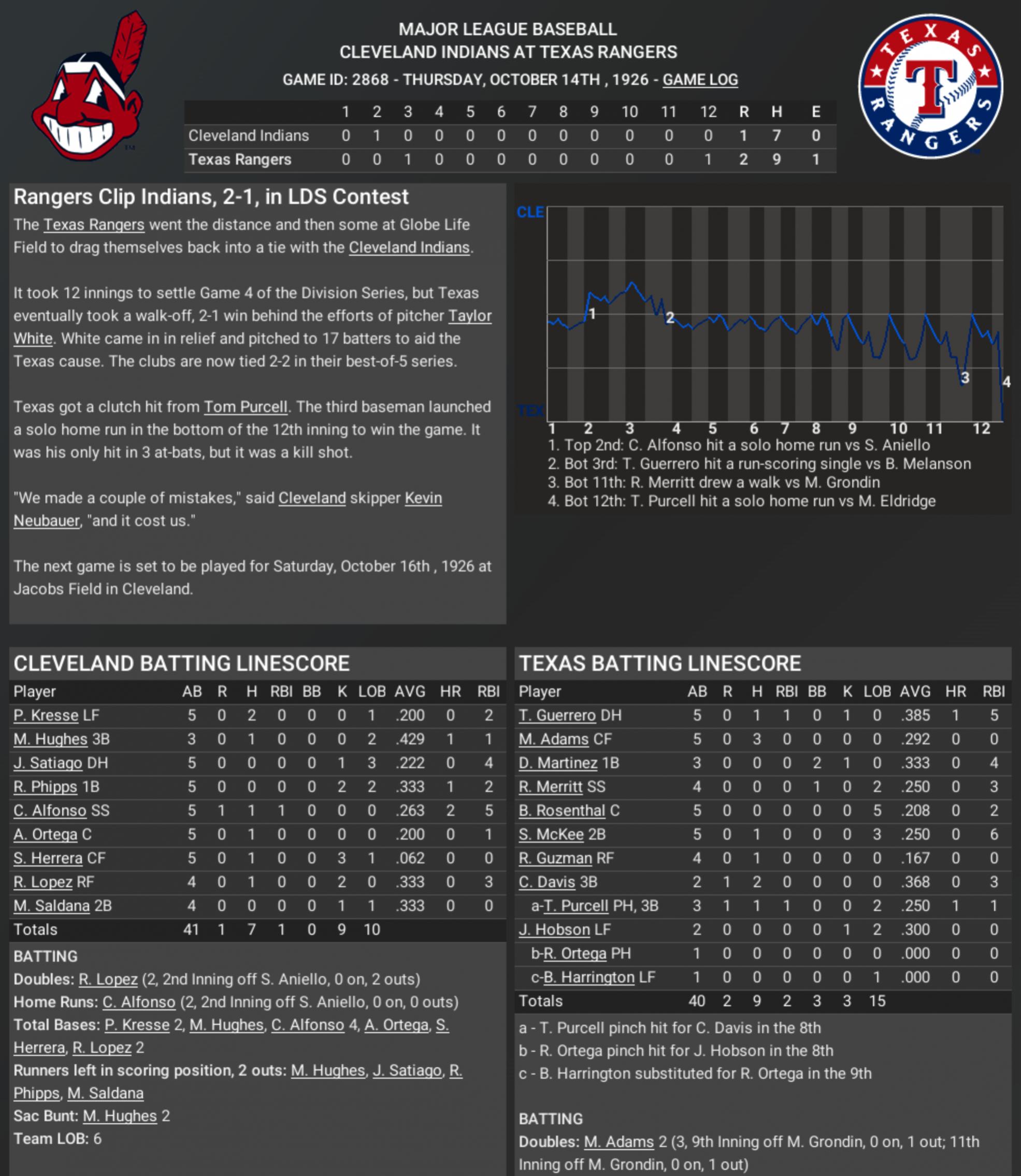The height and width of the screenshot is (1176, 1021).
Task: View J. Hobson's player page
Action: (x=554, y=930)
